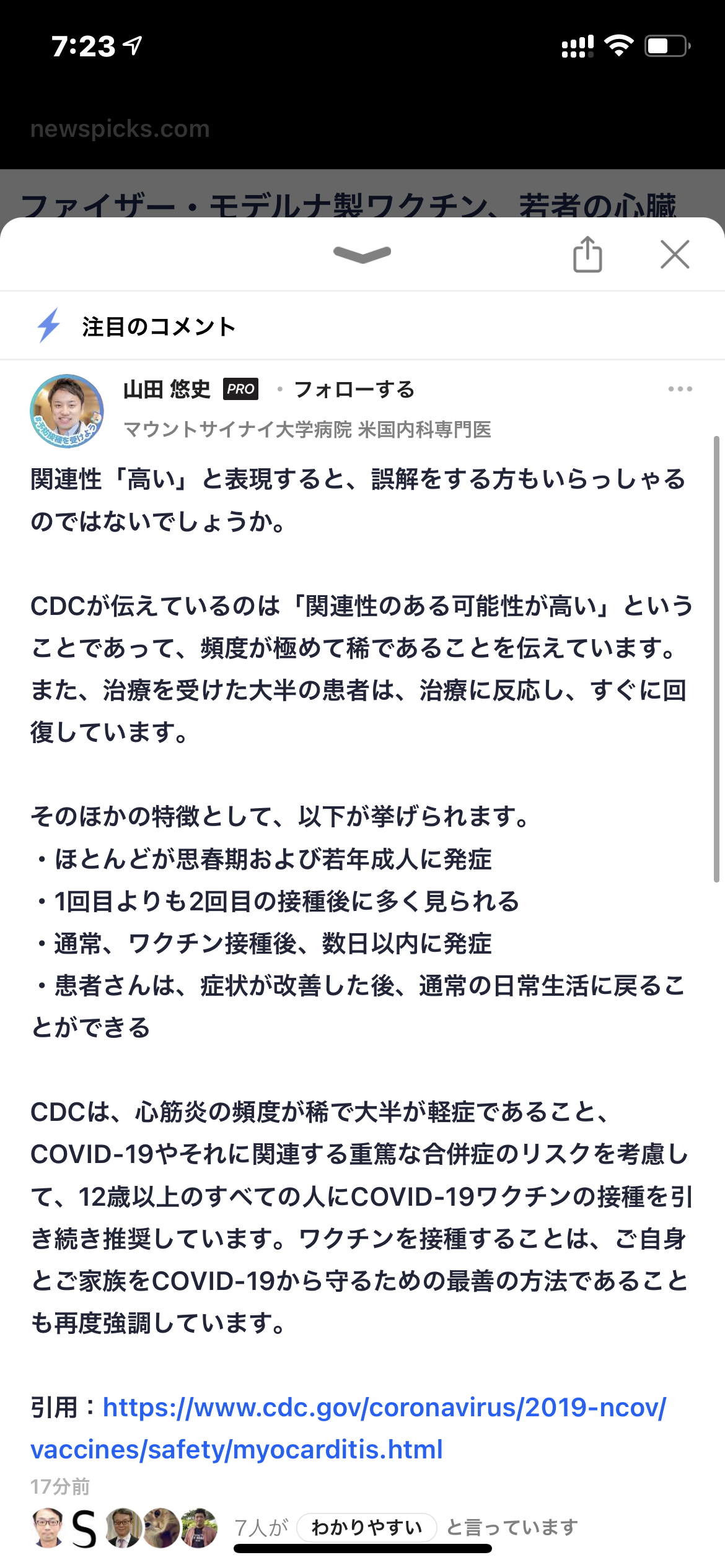Screen dimensions: 725x1568
Task: Collapse the sheet with the chevron handle
Action: pos(362,254)
